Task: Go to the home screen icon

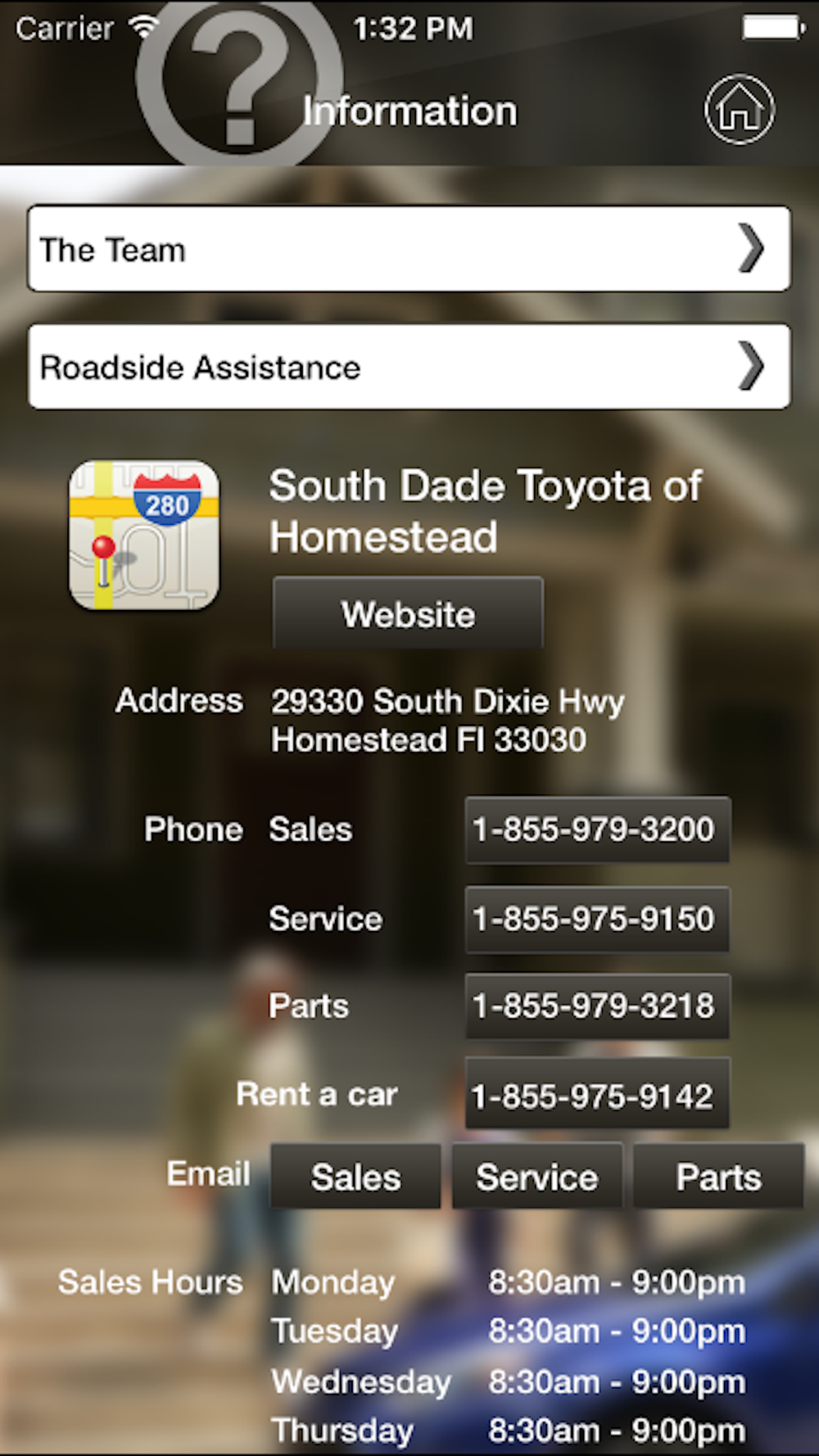Action: click(739, 110)
